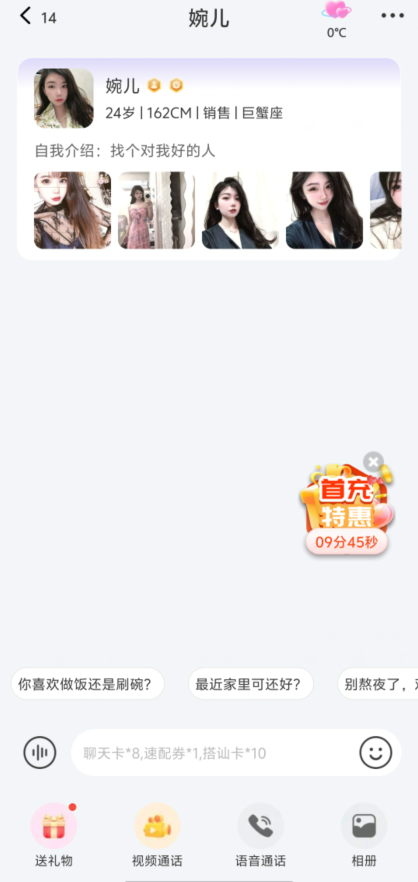The height and width of the screenshot is (882, 418).
Task: View the first photo with lace top
Action: 73,210
